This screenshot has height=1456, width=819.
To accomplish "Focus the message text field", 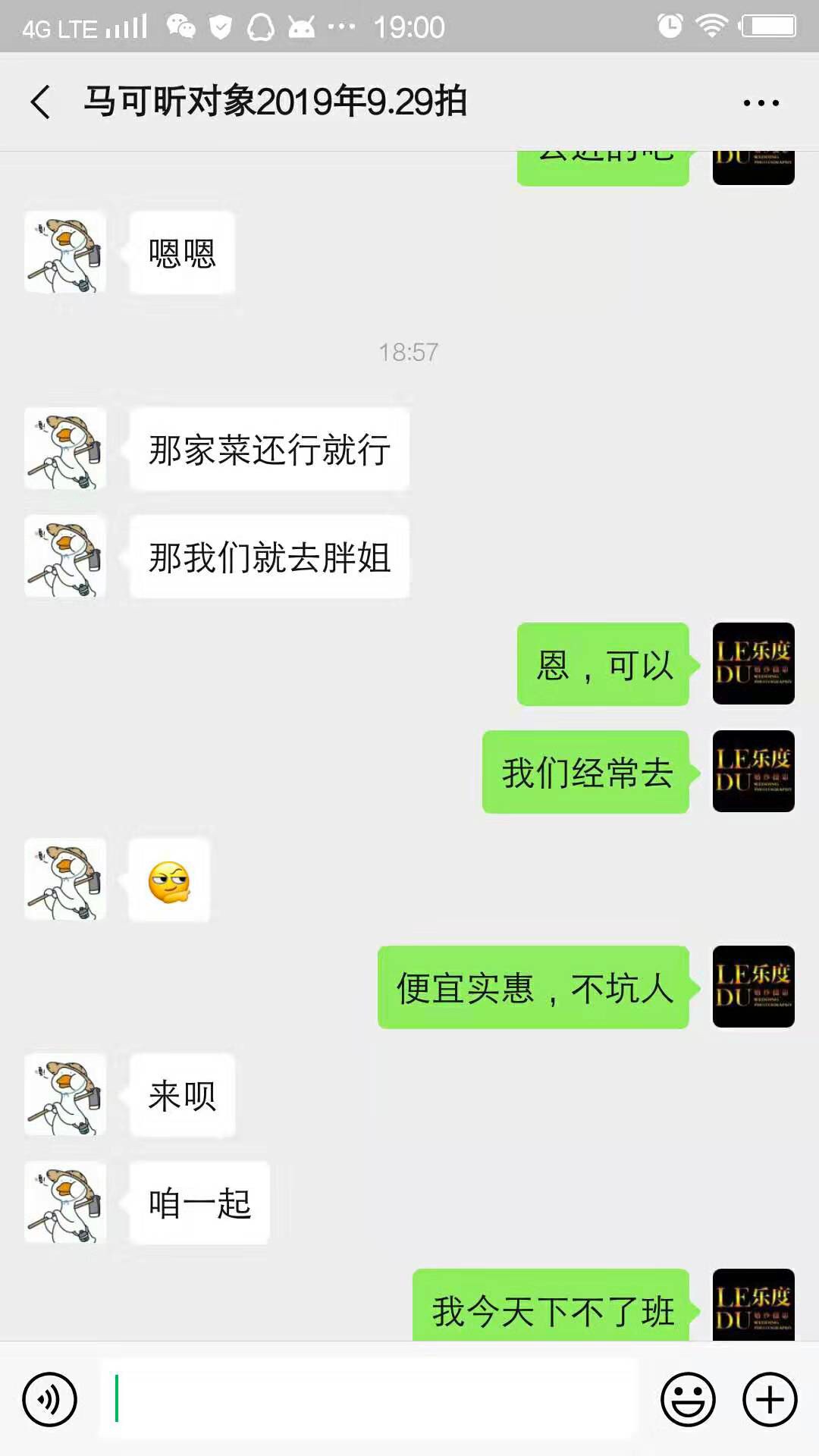I will tap(369, 1399).
